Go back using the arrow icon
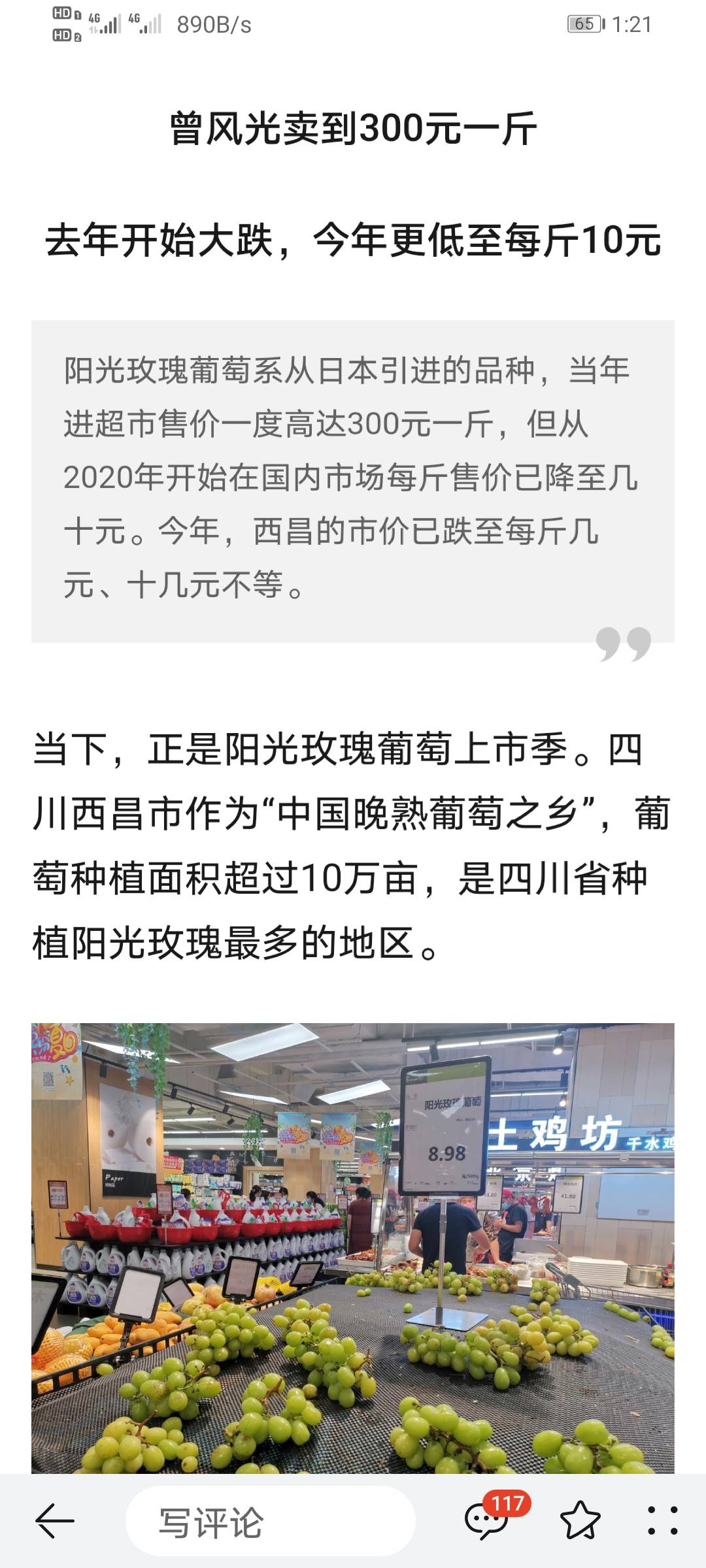The image size is (706, 1568). coord(54,1522)
